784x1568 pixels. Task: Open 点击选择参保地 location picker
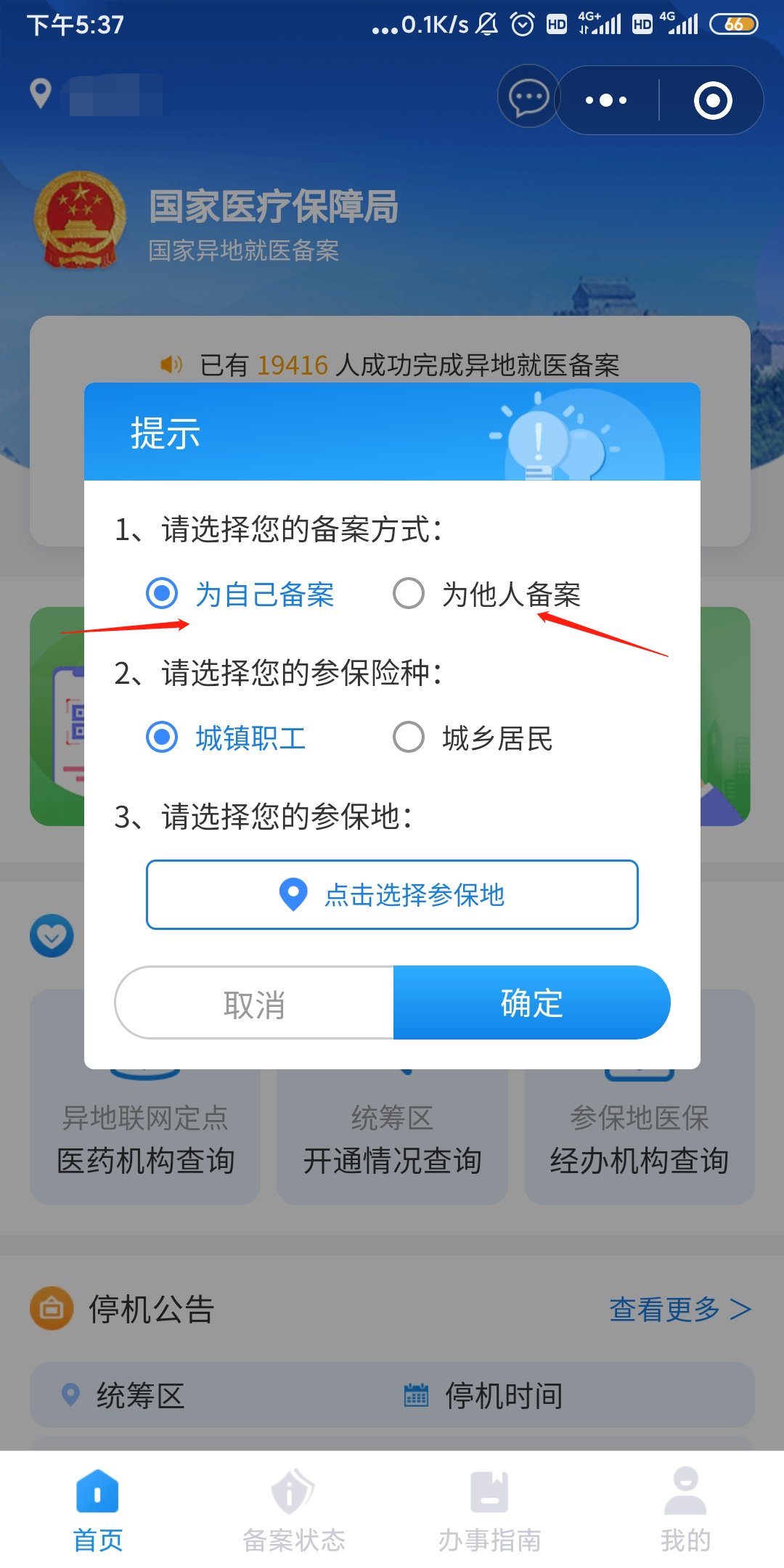pyautogui.click(x=392, y=894)
